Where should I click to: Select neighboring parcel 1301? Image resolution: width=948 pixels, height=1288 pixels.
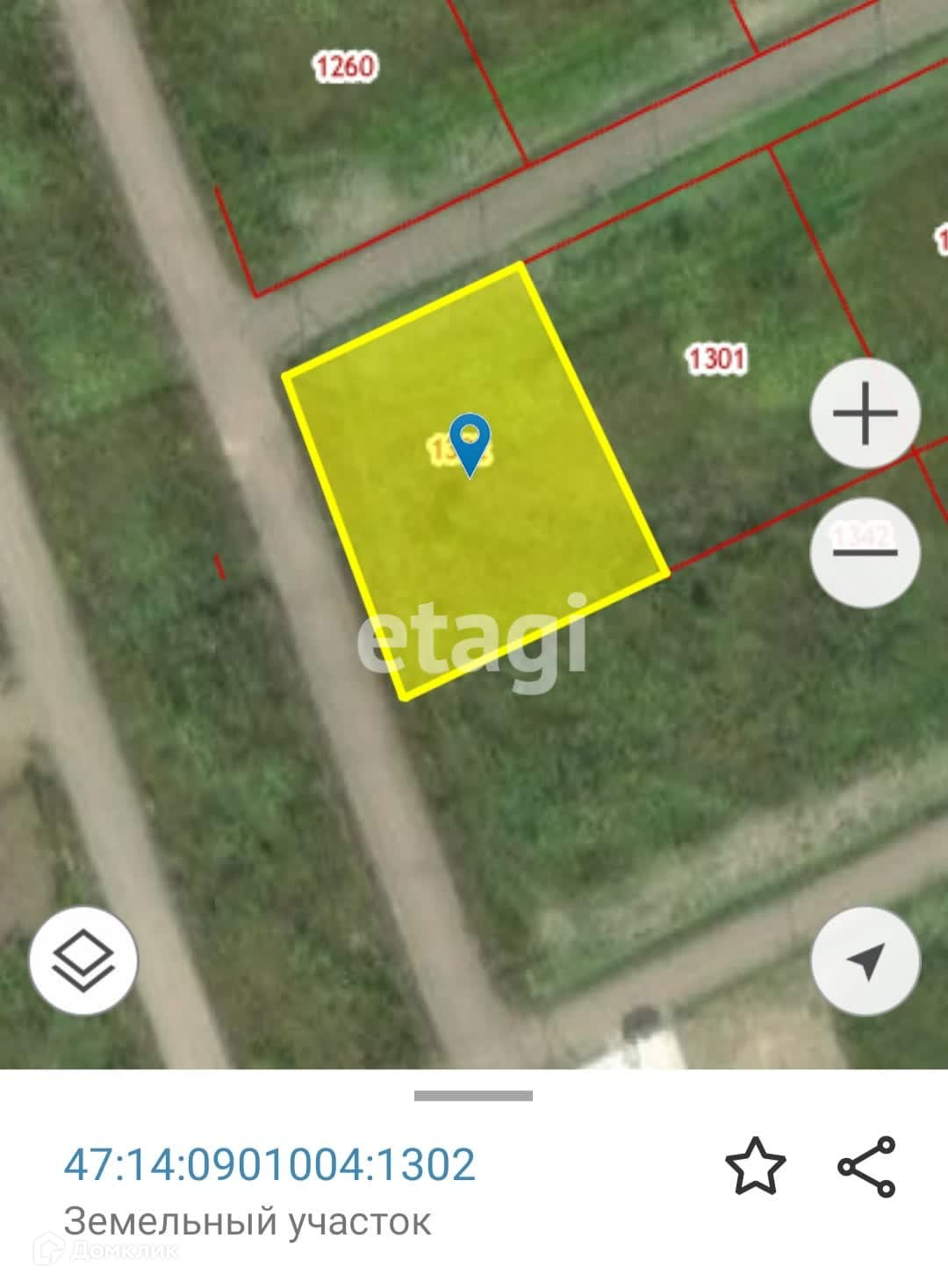pos(715,359)
